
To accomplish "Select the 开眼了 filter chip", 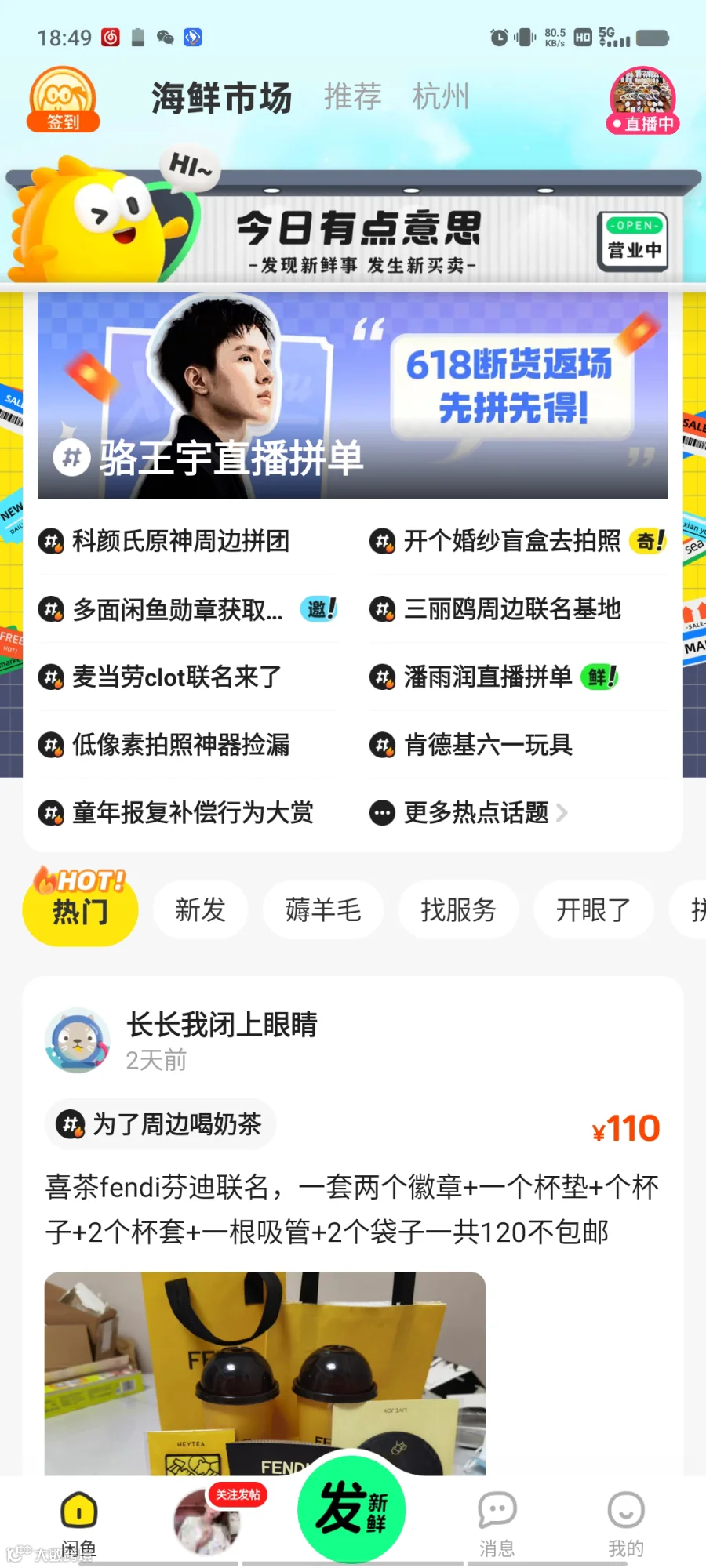I will click(594, 910).
